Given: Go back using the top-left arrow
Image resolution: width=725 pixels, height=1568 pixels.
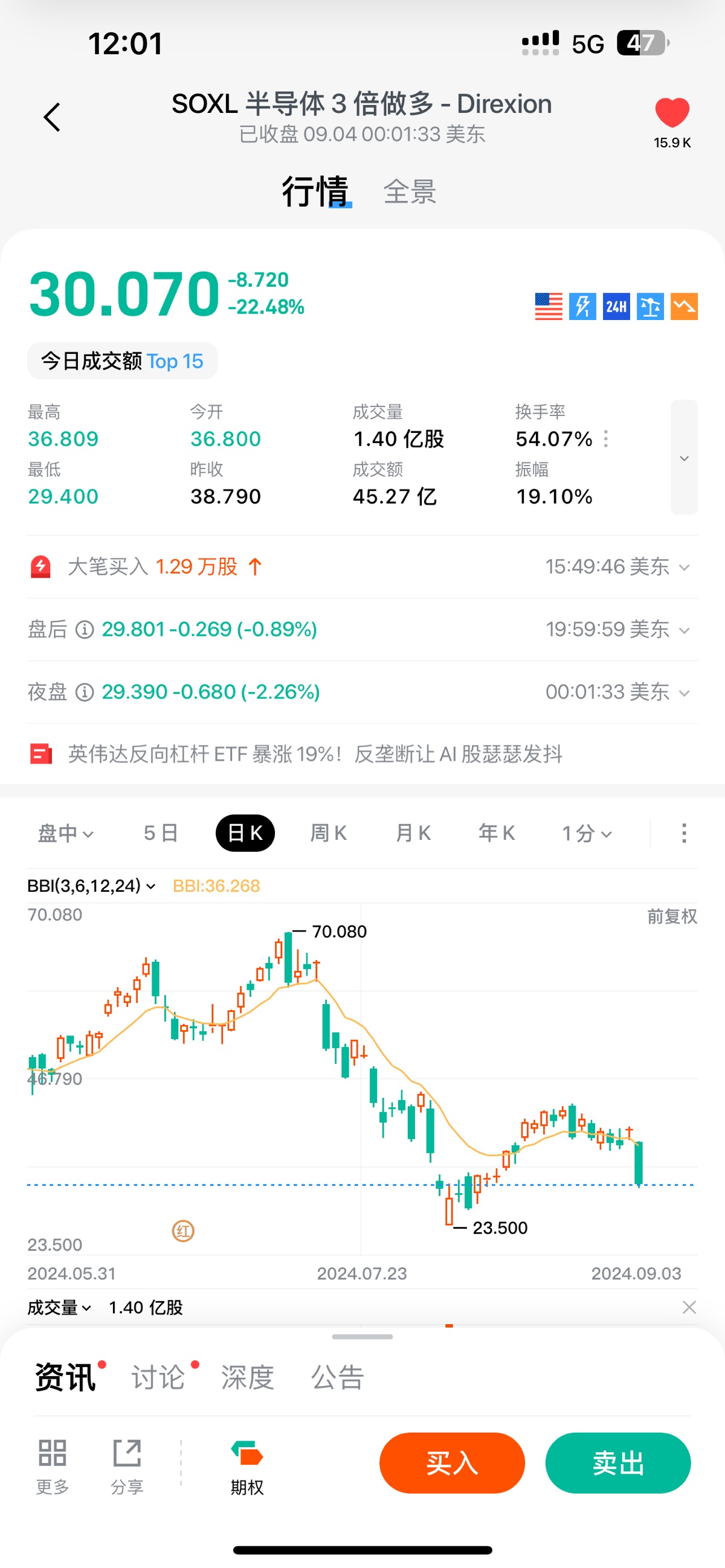Looking at the screenshot, I should (x=52, y=117).
